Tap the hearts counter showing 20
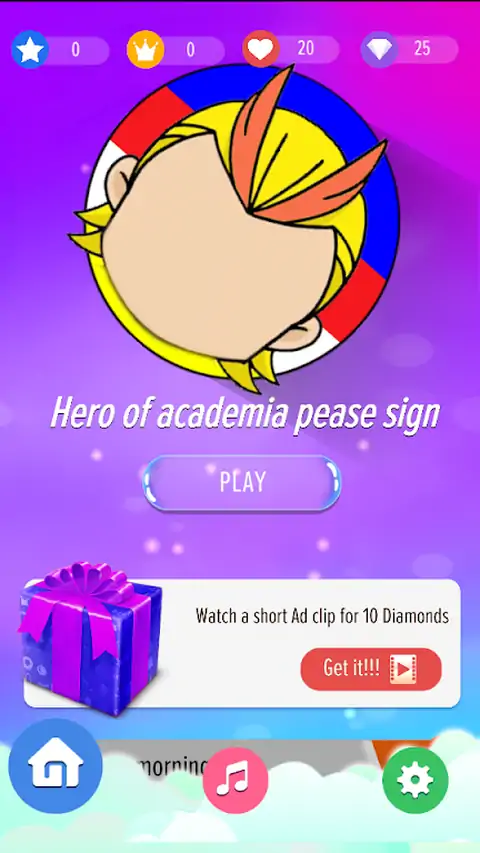The image size is (480, 853). tap(291, 49)
